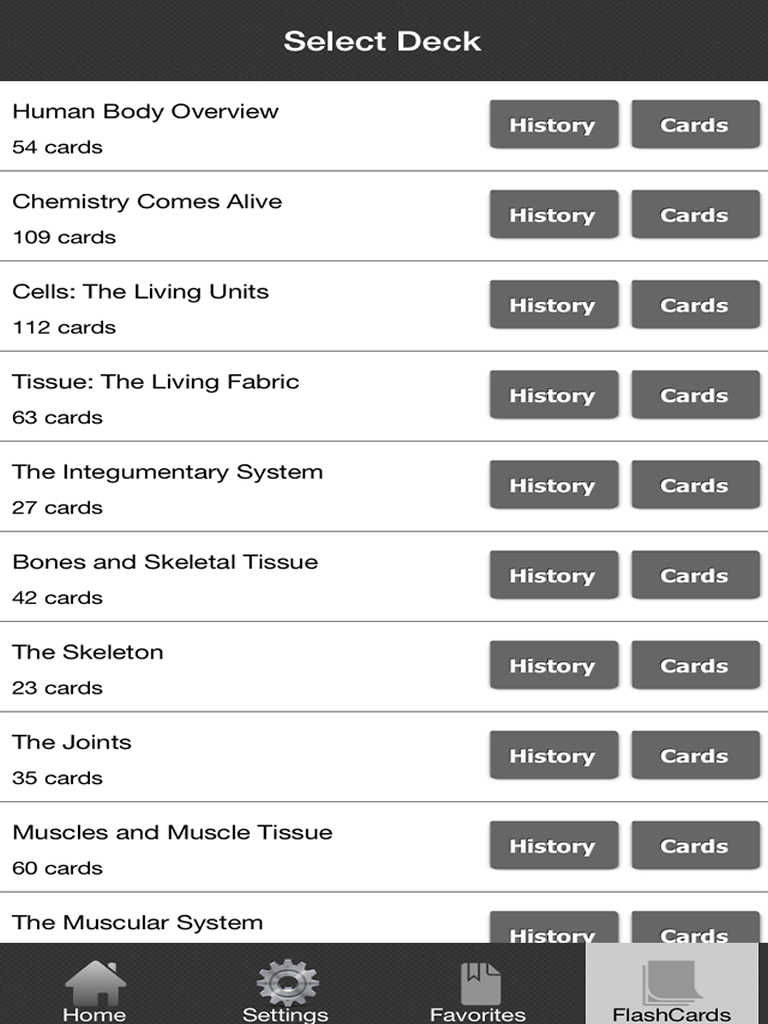This screenshot has width=768, height=1024.
Task: View History for Chemistry Comes Alive
Action: click(x=553, y=214)
